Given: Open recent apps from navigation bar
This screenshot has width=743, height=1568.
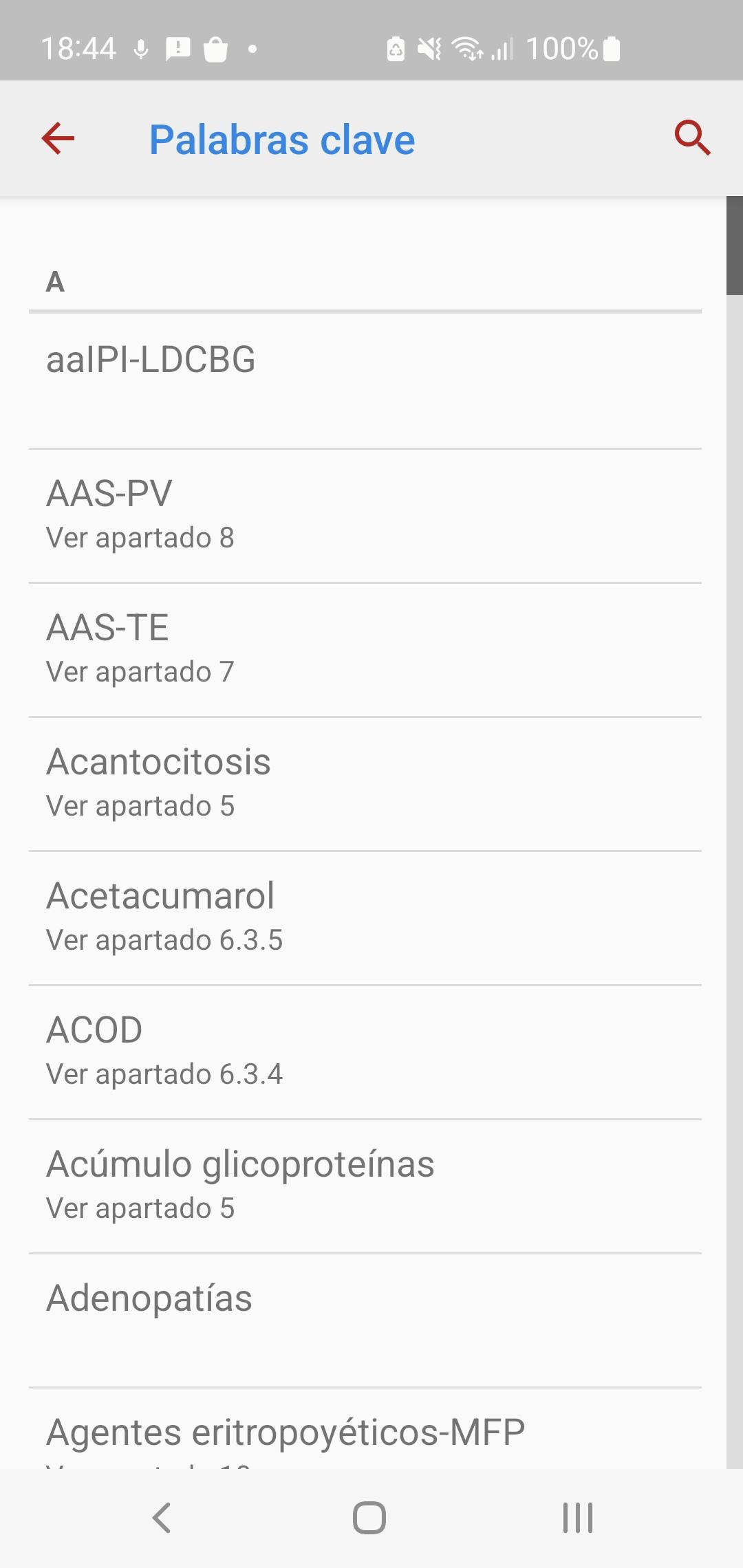Looking at the screenshot, I should tap(578, 1518).
